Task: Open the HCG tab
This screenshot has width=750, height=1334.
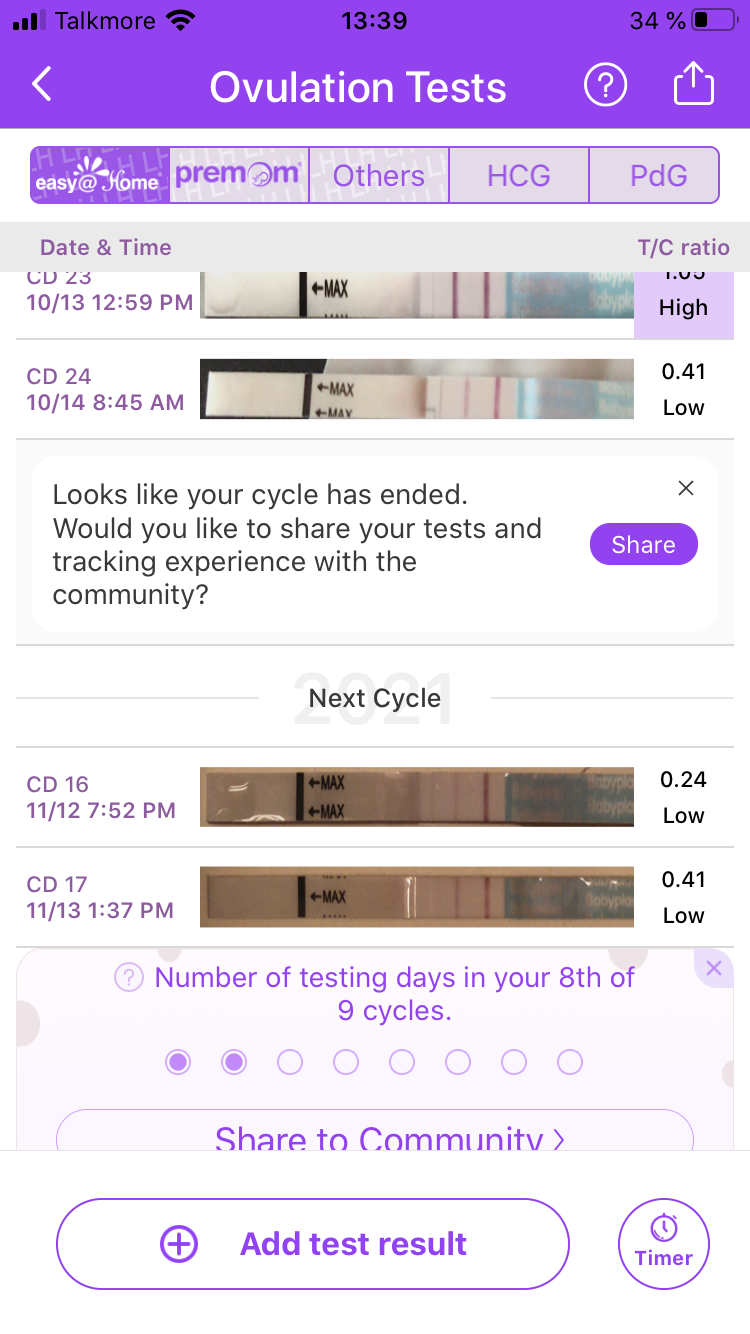Action: click(519, 176)
